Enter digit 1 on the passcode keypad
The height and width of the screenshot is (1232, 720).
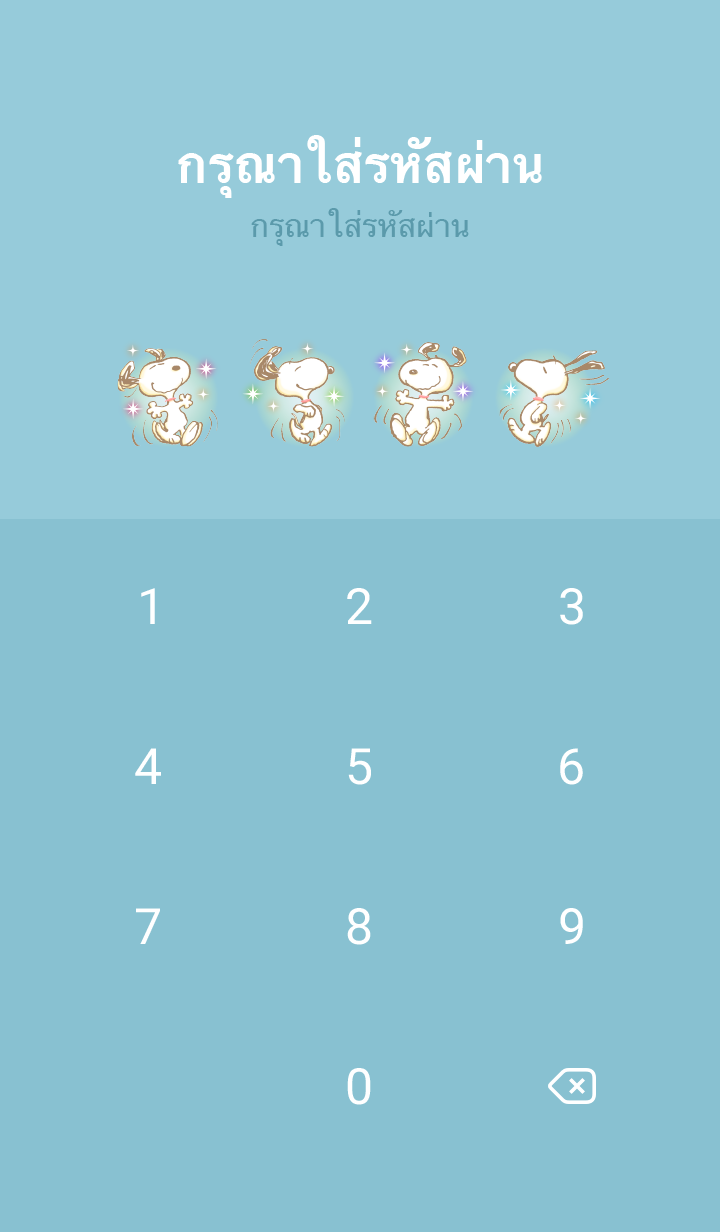pos(149,607)
